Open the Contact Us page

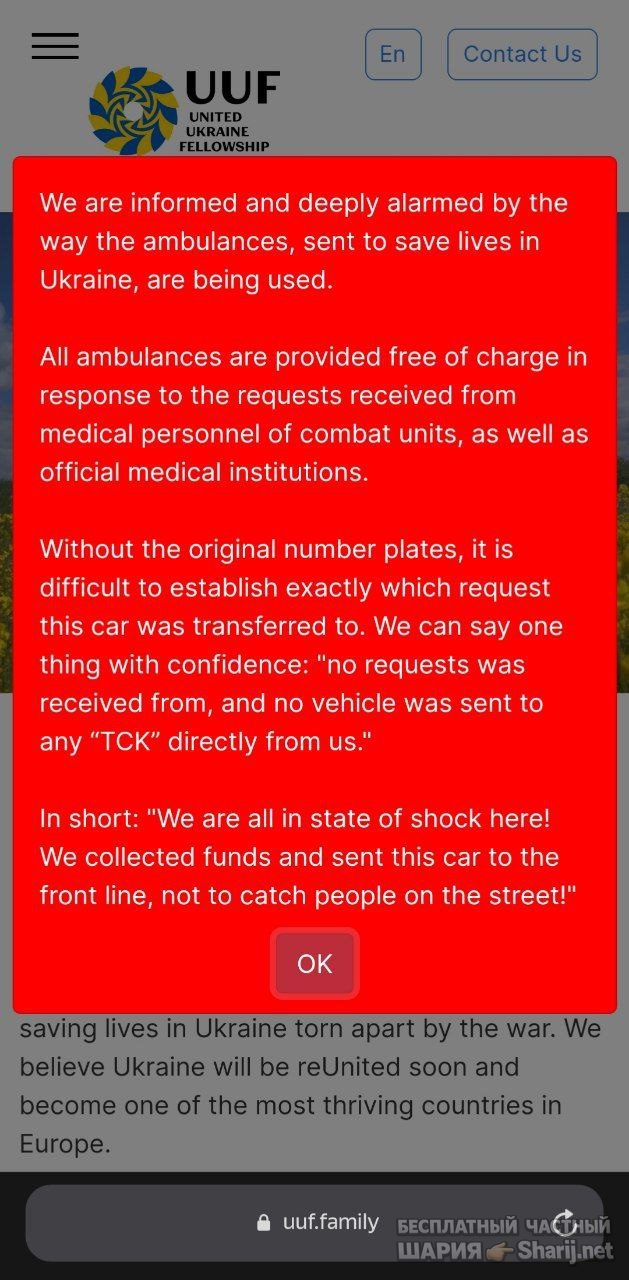pyautogui.click(x=522, y=54)
